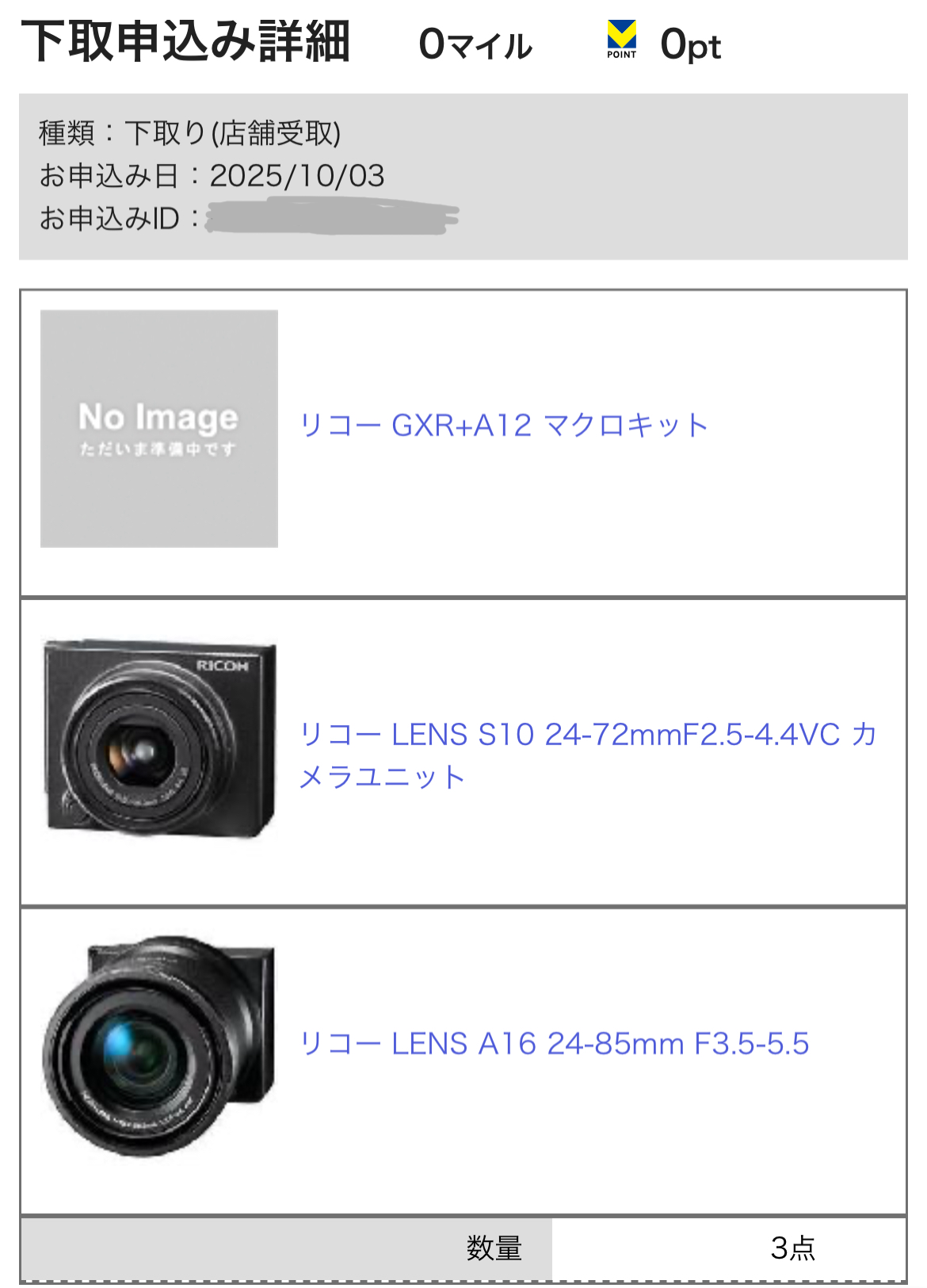Open リコー GXR+A12 マクロキット product link
This screenshot has width=927, height=1288.
coord(503,426)
